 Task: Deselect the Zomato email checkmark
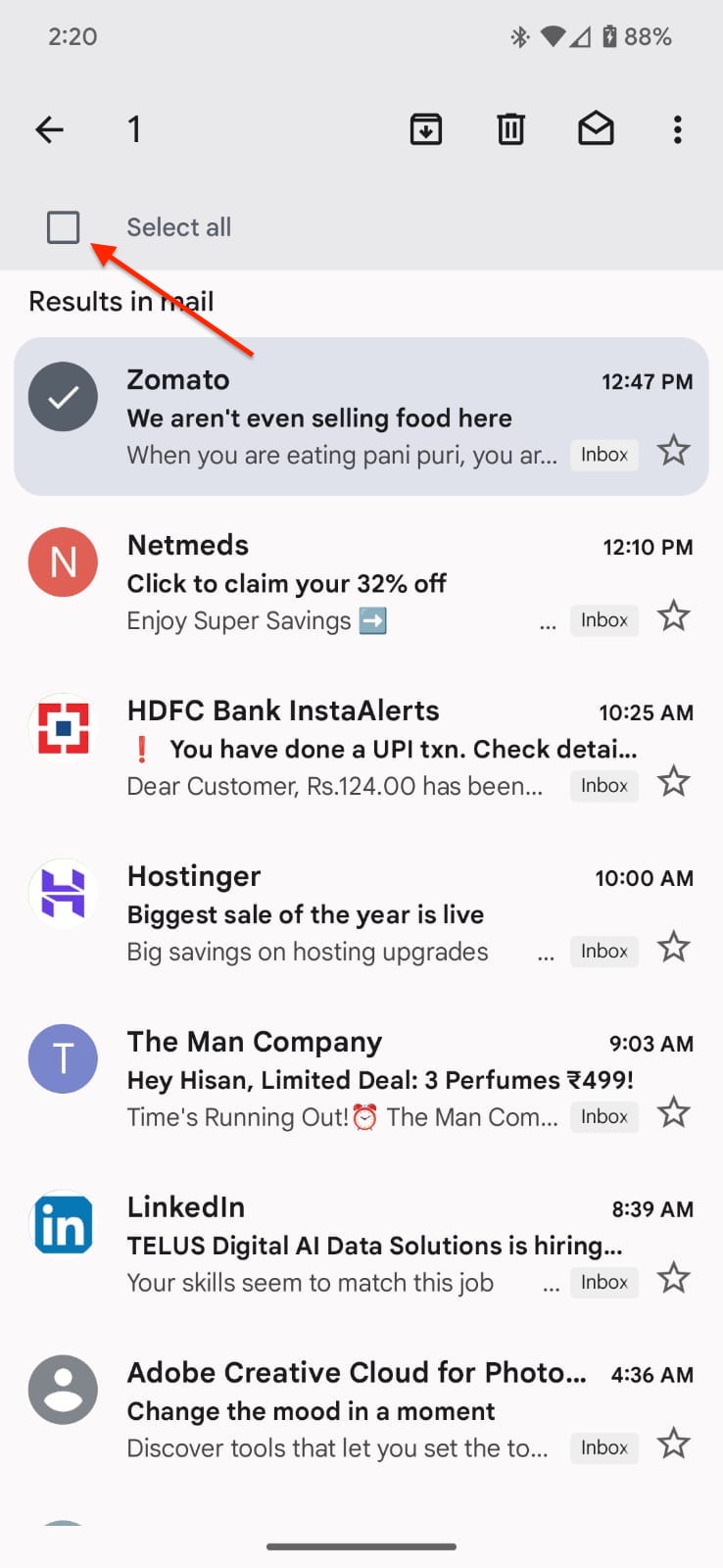(x=63, y=397)
